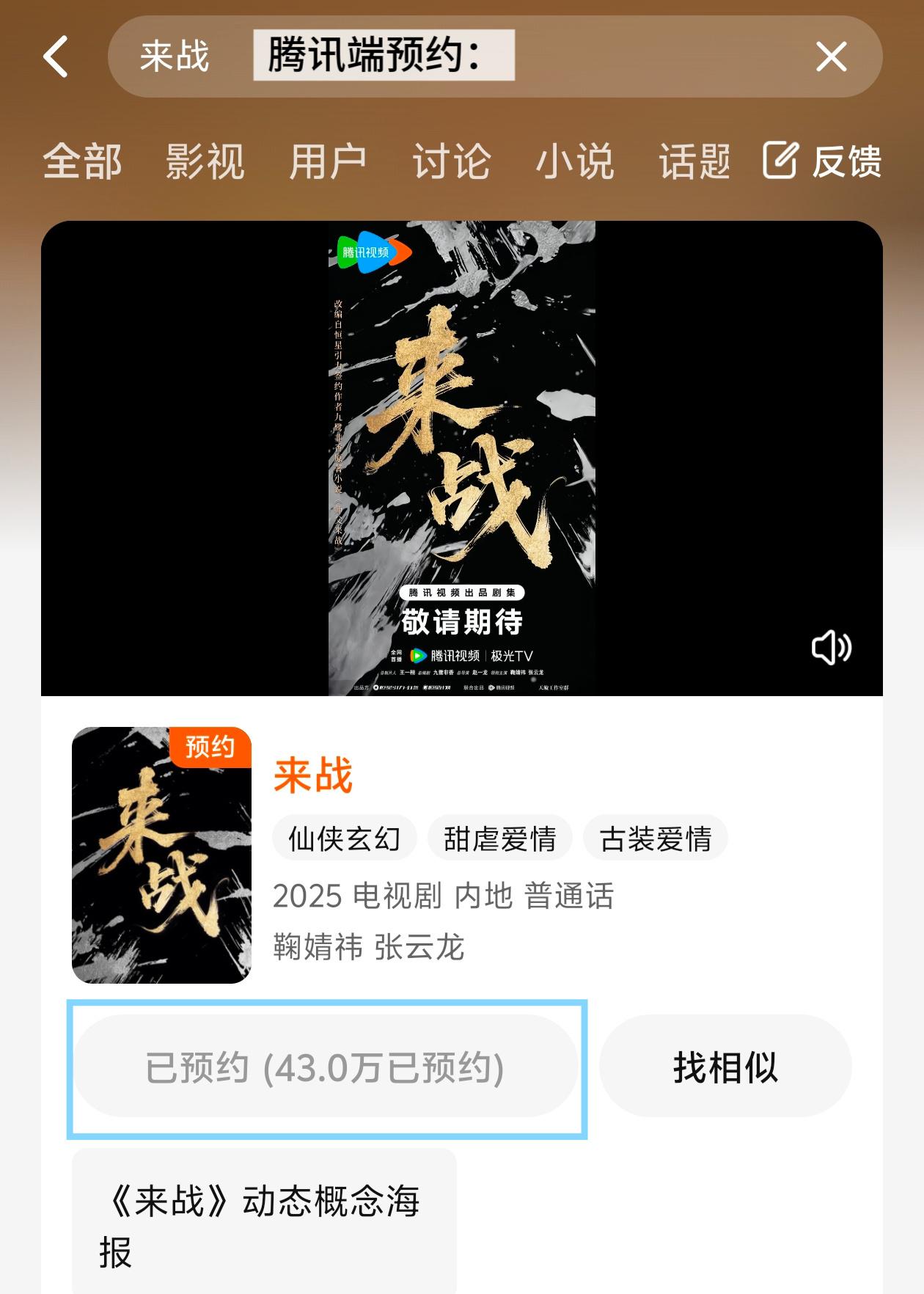Open the 反馈 feedback option
Image resolution: width=924 pixels, height=1294 pixels.
822,161
